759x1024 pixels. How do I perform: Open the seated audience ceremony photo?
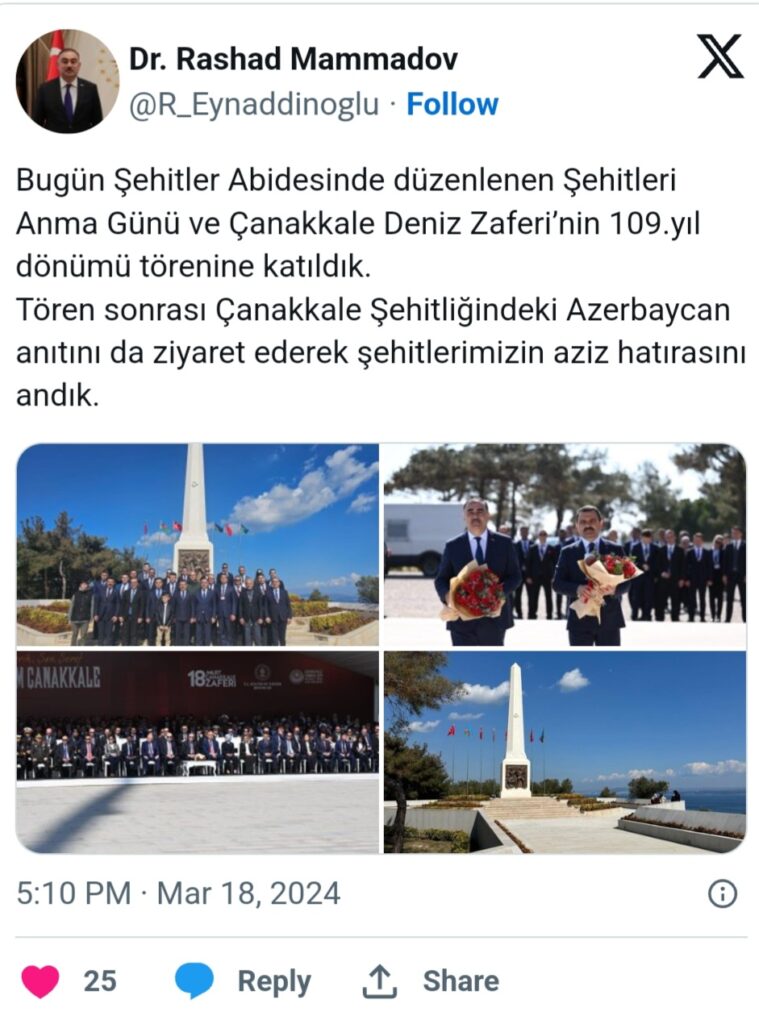click(x=197, y=752)
